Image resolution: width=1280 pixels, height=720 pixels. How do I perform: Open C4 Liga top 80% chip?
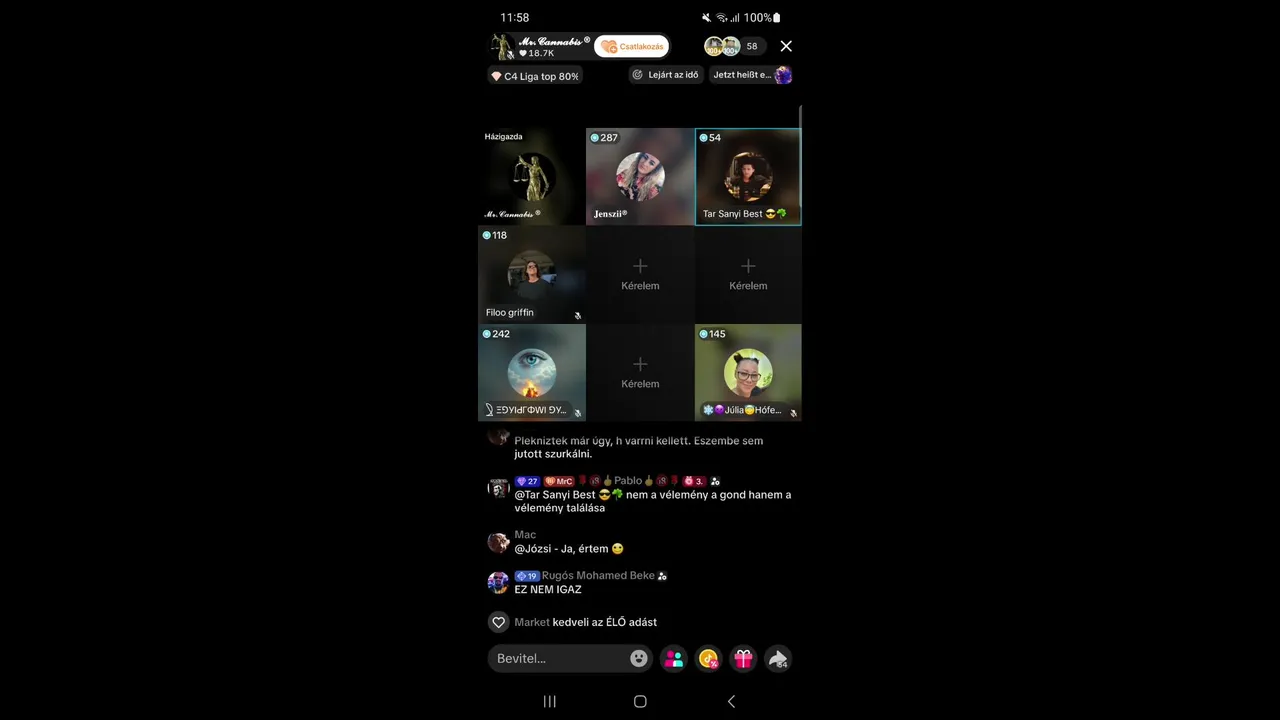535,76
